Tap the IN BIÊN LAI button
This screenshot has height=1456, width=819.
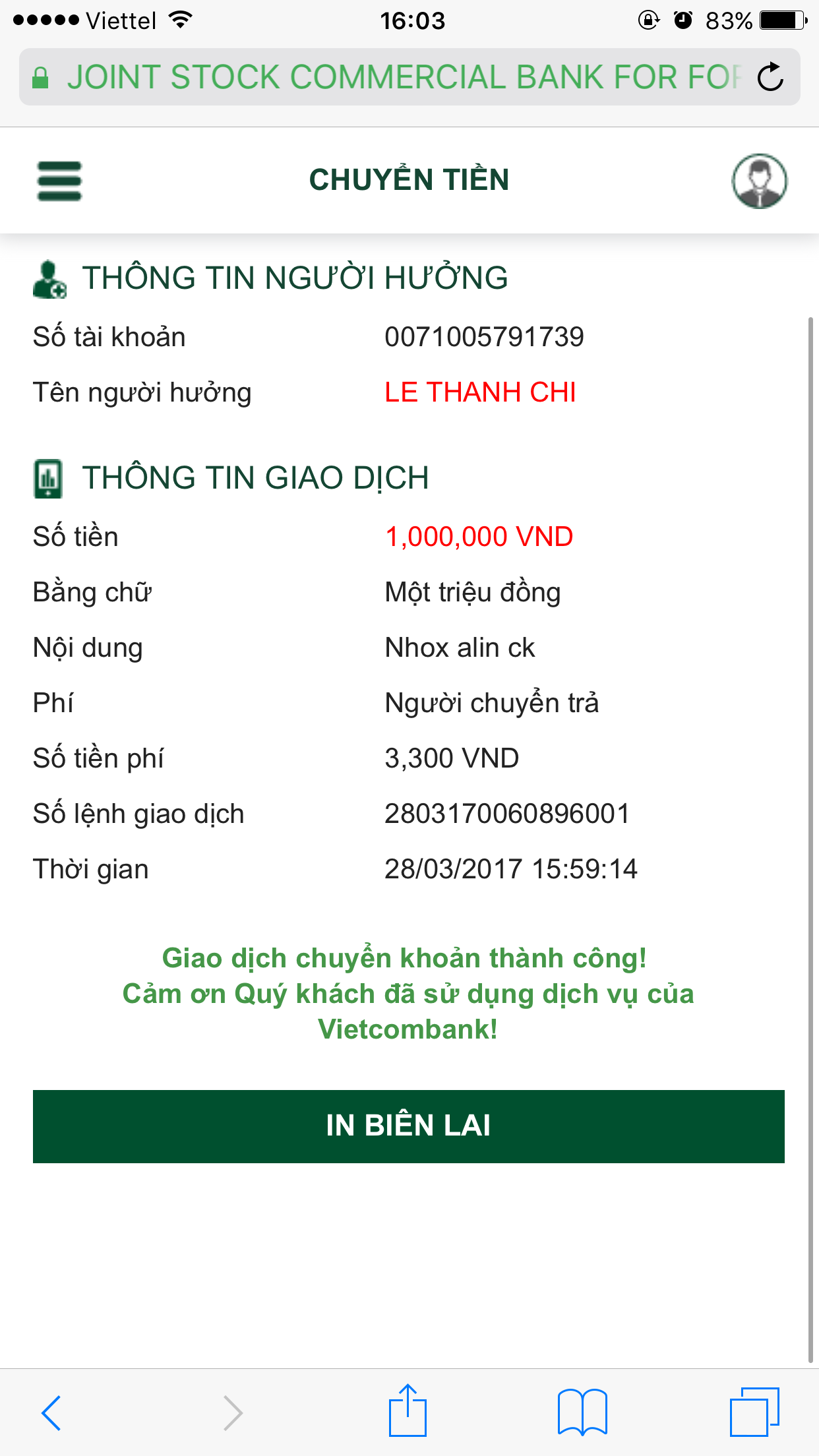point(409,1126)
